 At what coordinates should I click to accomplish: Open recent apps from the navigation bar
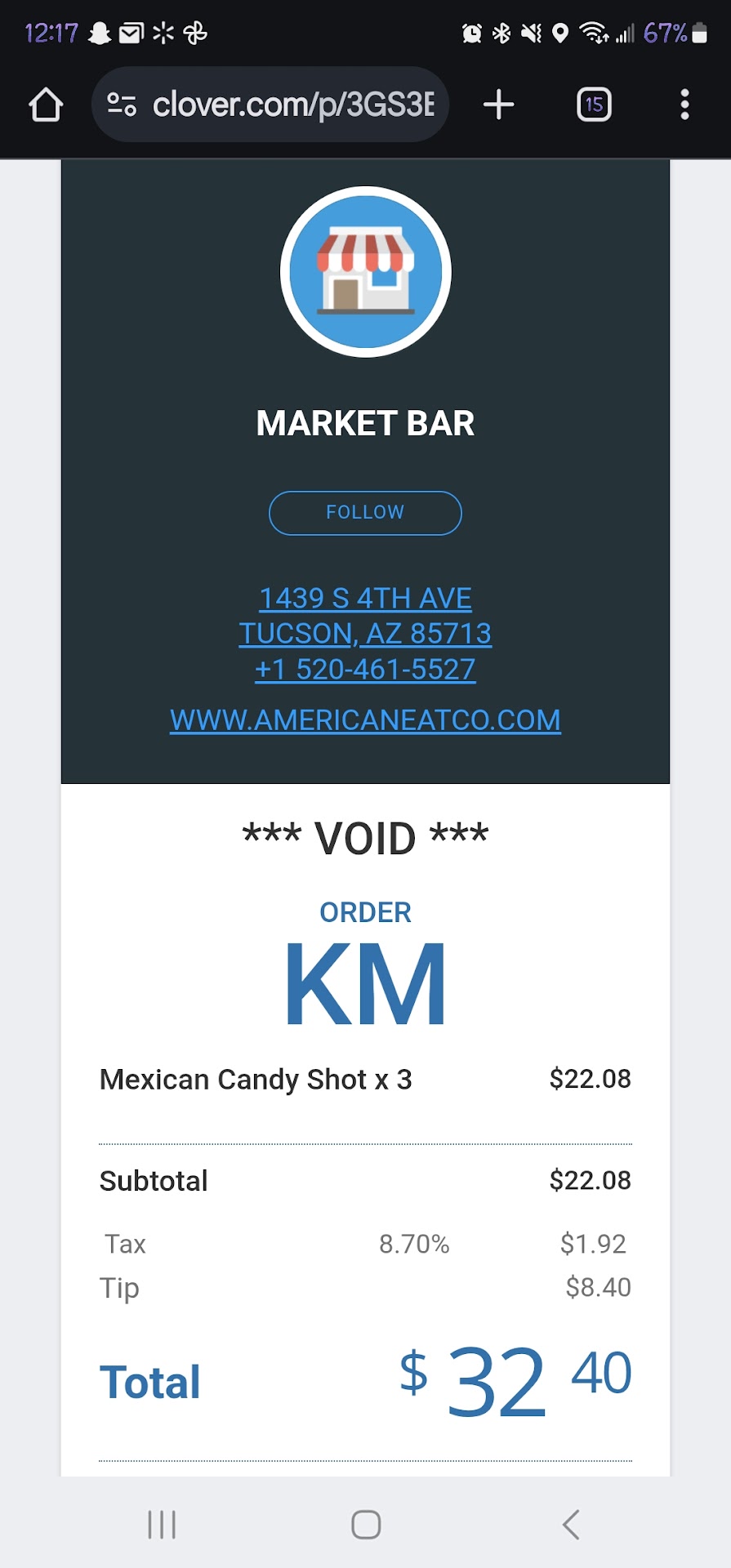point(162,1524)
